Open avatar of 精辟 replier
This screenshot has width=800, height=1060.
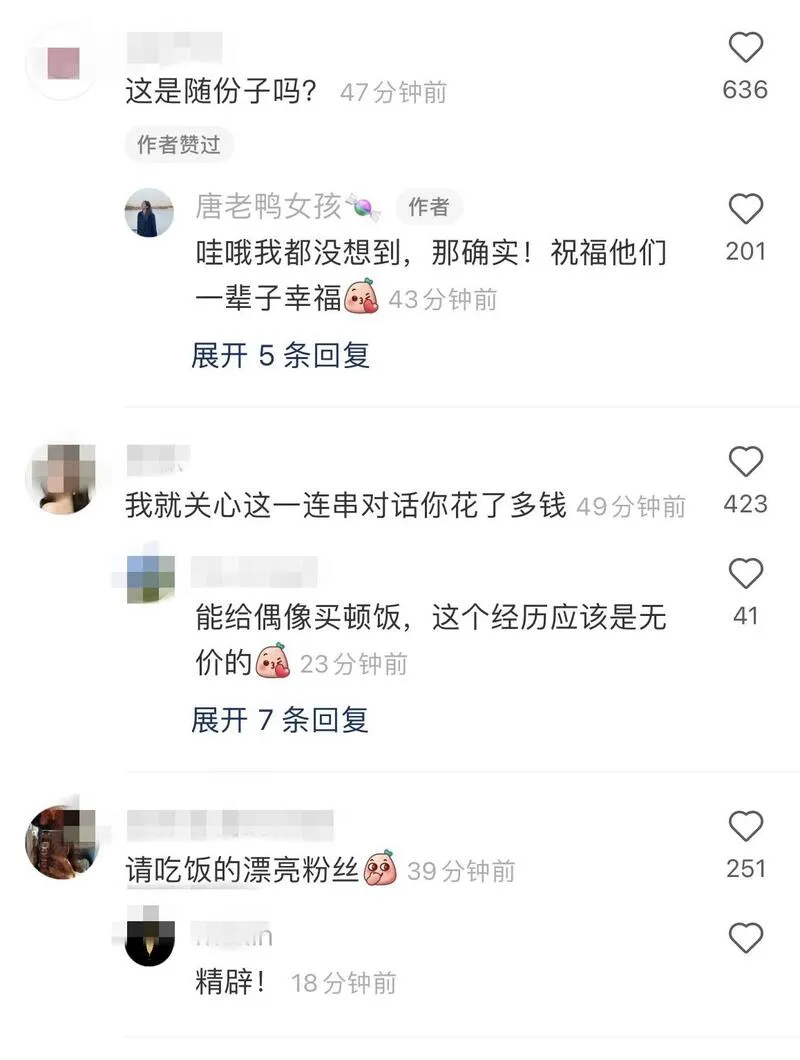click(149, 938)
